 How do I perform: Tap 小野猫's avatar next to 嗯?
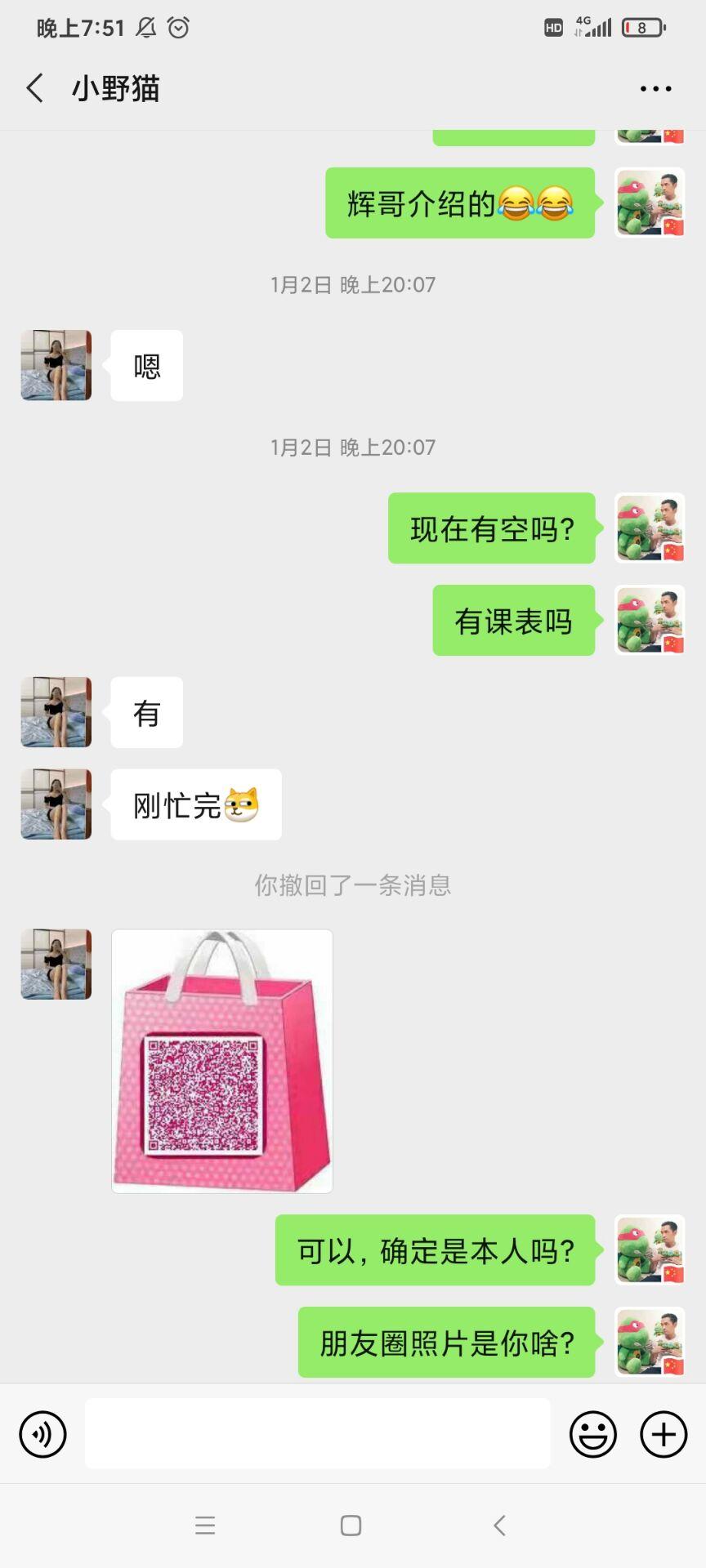56,365
